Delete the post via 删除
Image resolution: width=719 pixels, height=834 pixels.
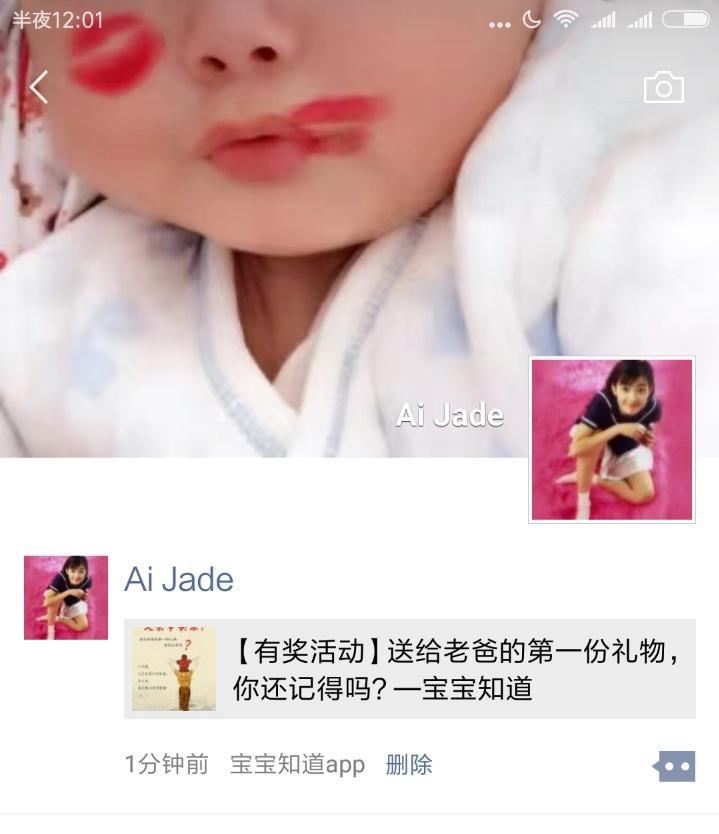(409, 765)
